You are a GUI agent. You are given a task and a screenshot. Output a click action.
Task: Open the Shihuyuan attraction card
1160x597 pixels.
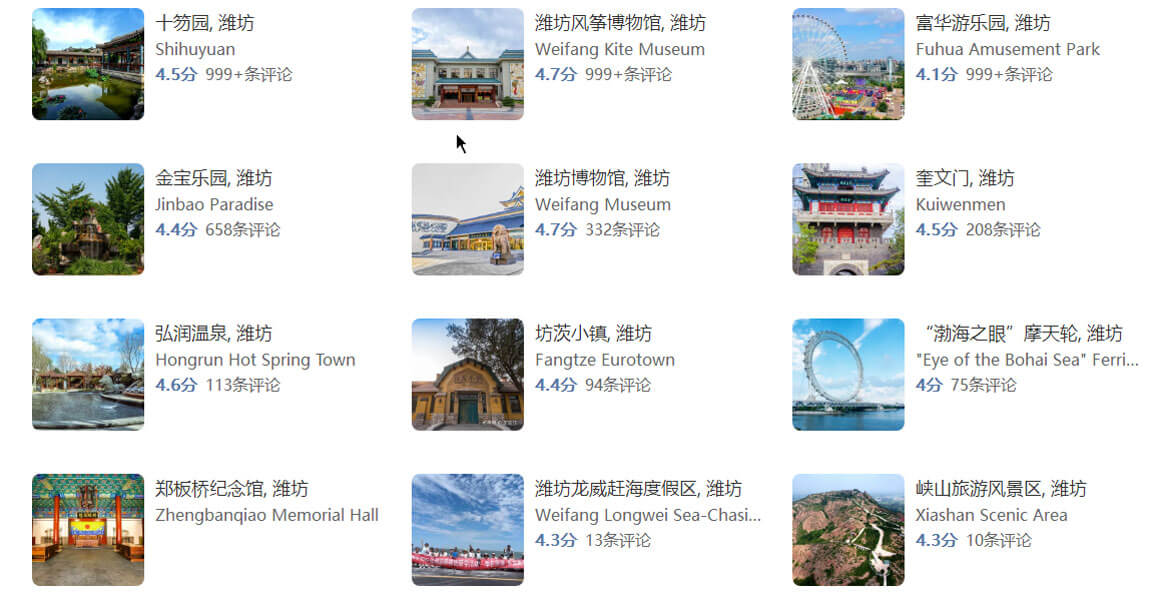pyautogui.click(x=194, y=49)
